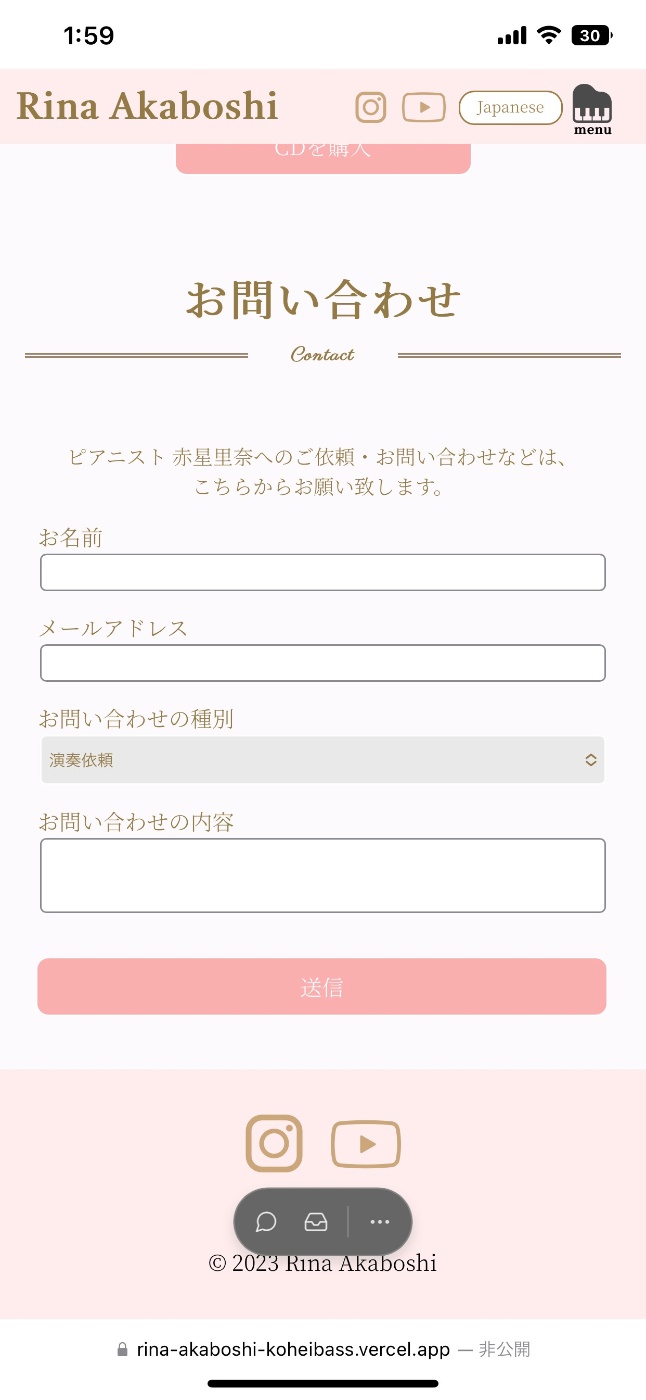Open the Instagram icon in the header

(371, 107)
